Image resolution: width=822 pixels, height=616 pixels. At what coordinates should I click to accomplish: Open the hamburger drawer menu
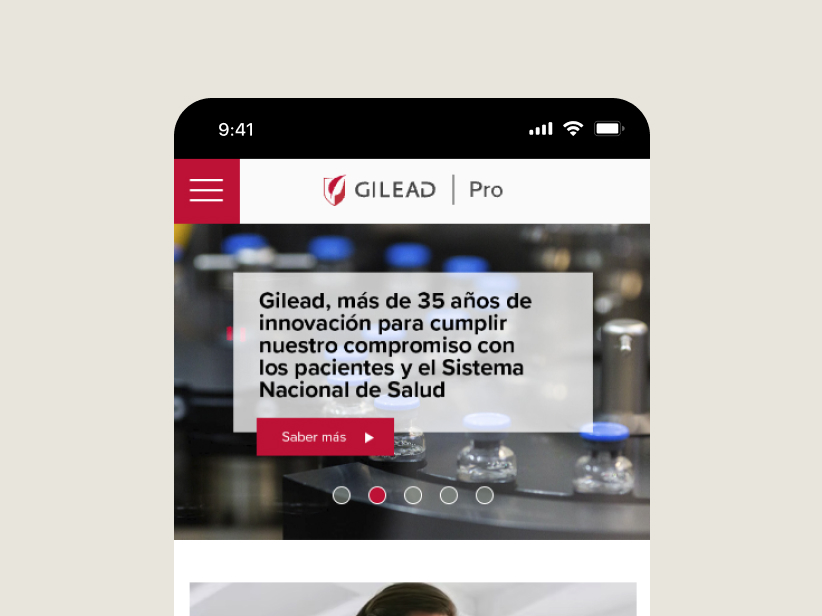207,191
